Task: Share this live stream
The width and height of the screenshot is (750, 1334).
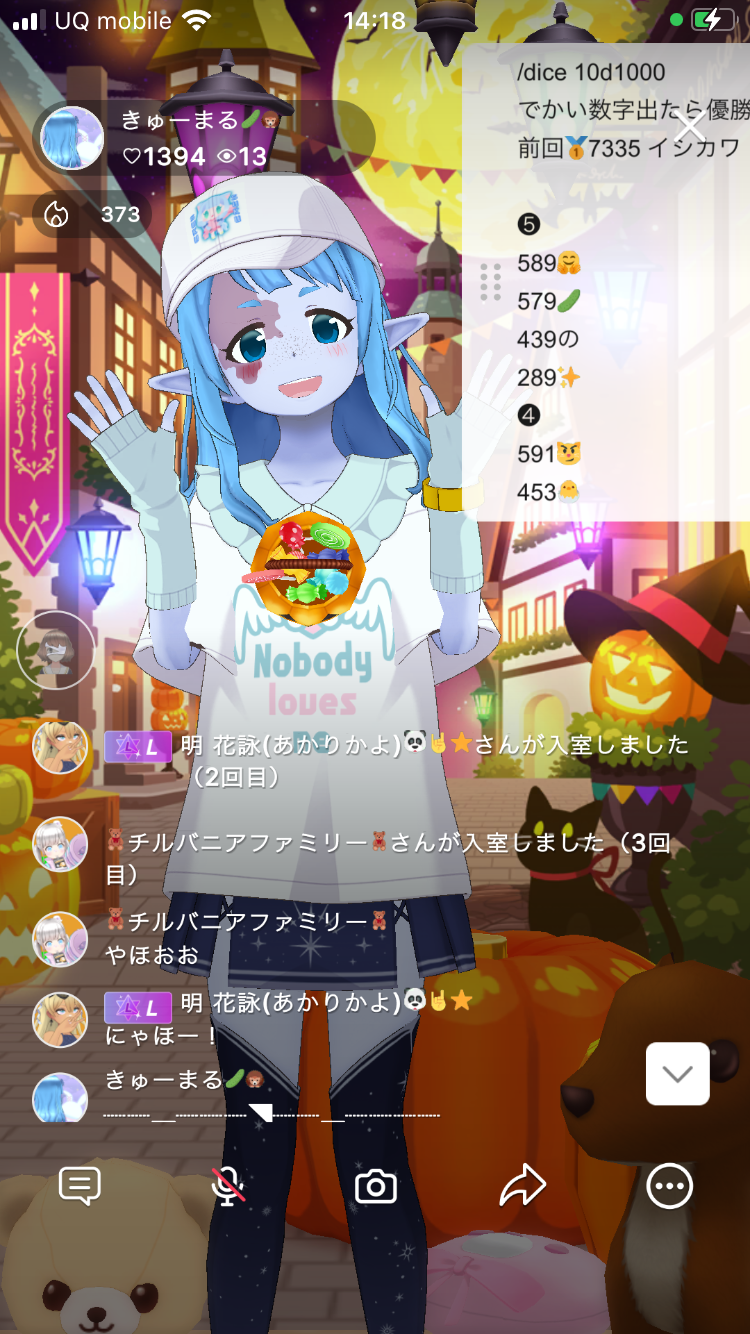Action: click(x=522, y=1186)
